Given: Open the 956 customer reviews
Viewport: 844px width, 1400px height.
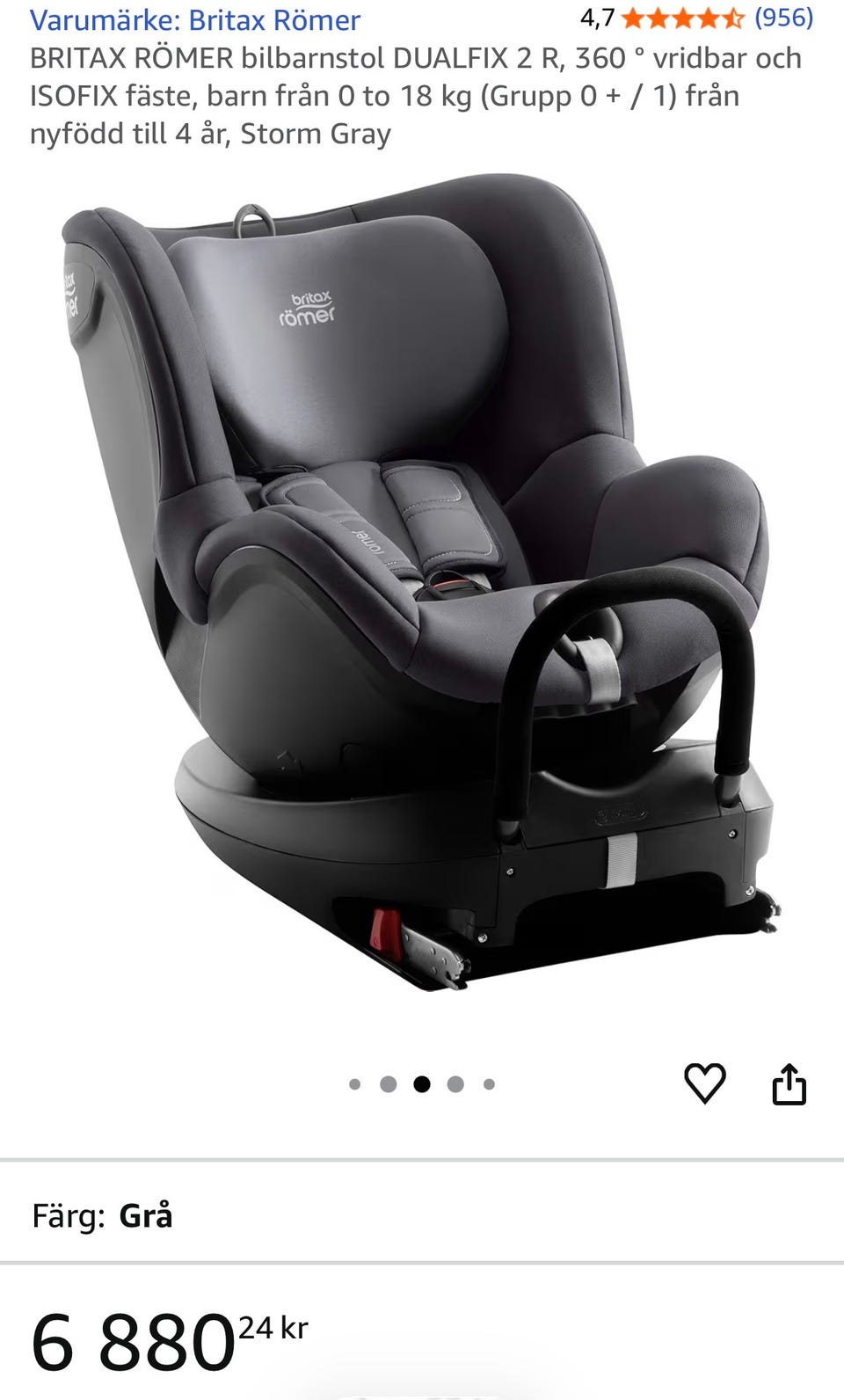Looking at the screenshot, I should point(783,18).
